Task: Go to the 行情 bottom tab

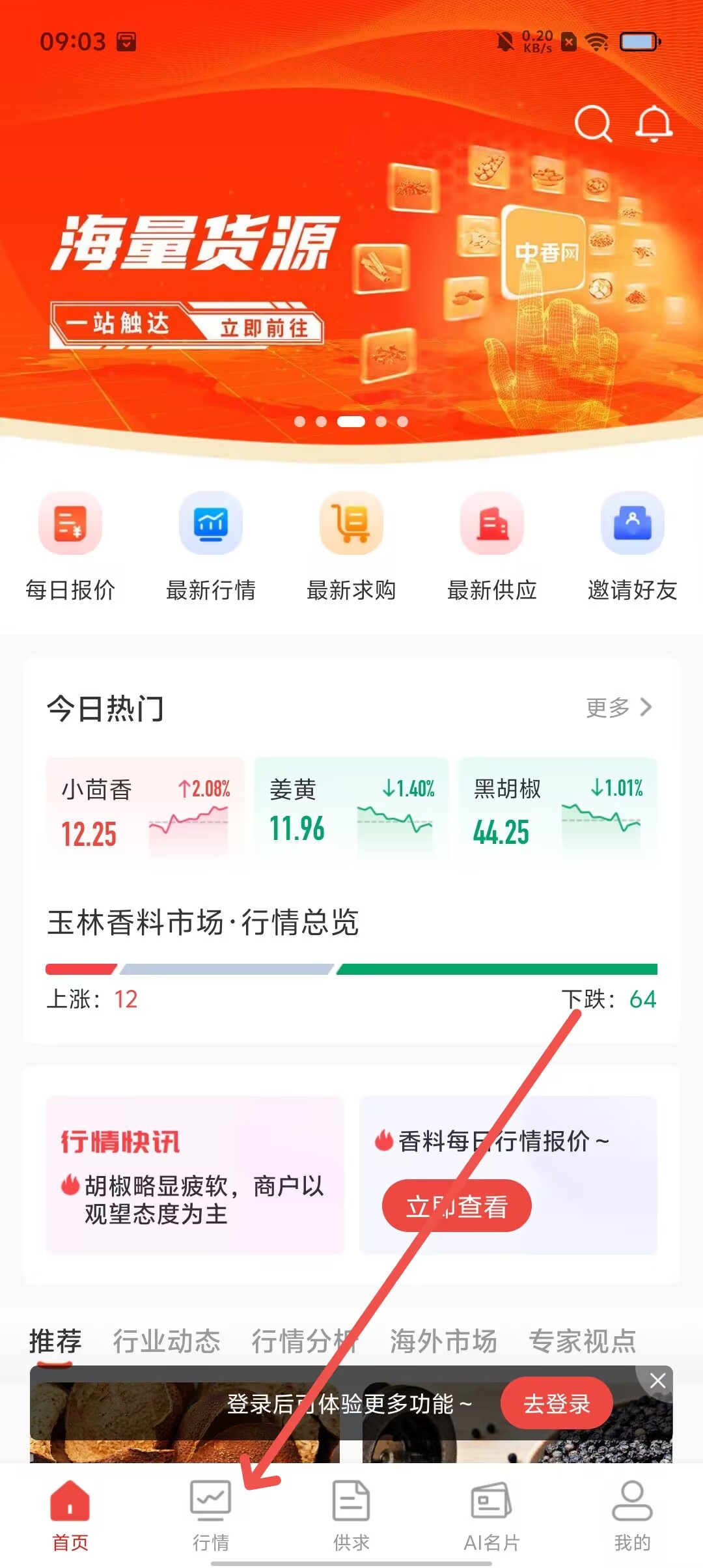Action: pyautogui.click(x=211, y=1514)
